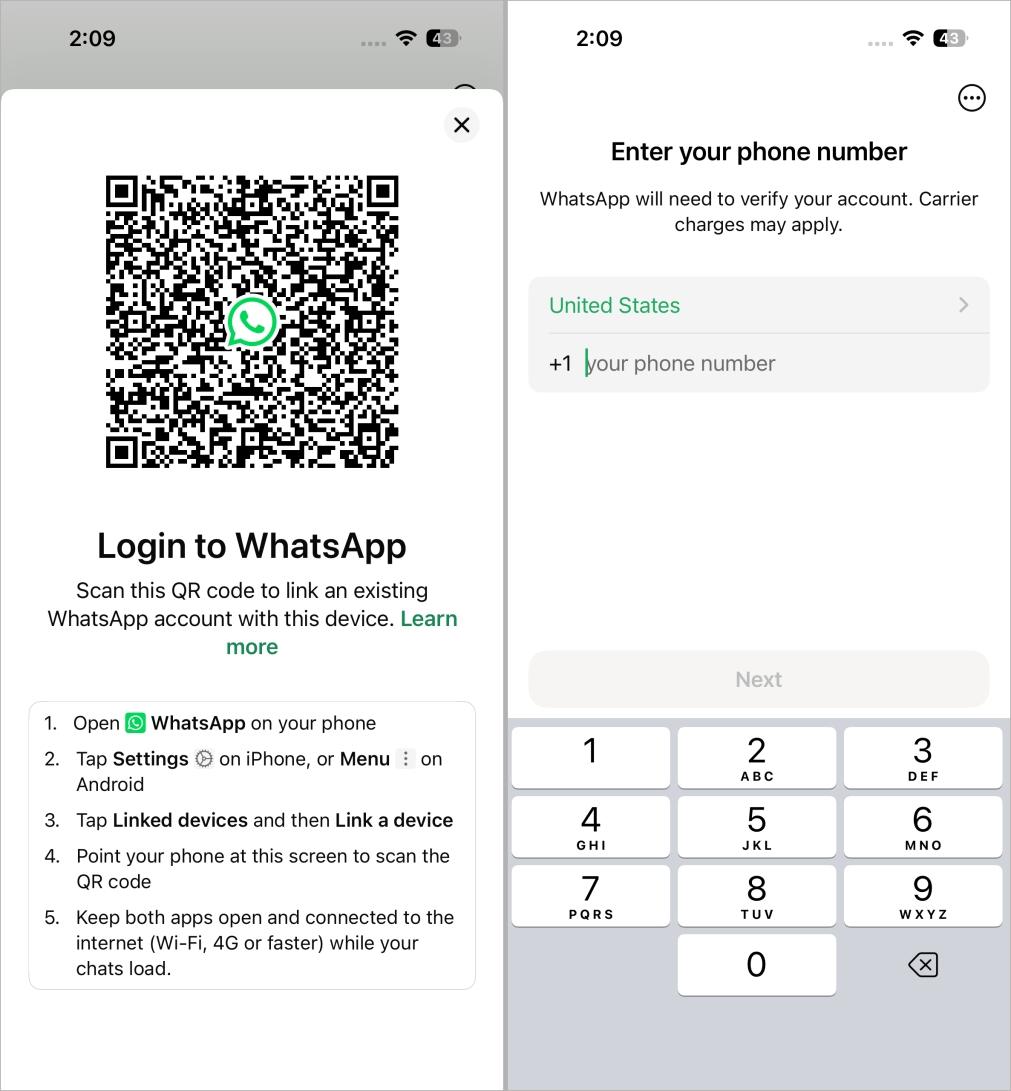1011x1091 pixels.
Task: Close the Login to WhatsApp sheet
Action: click(461, 125)
